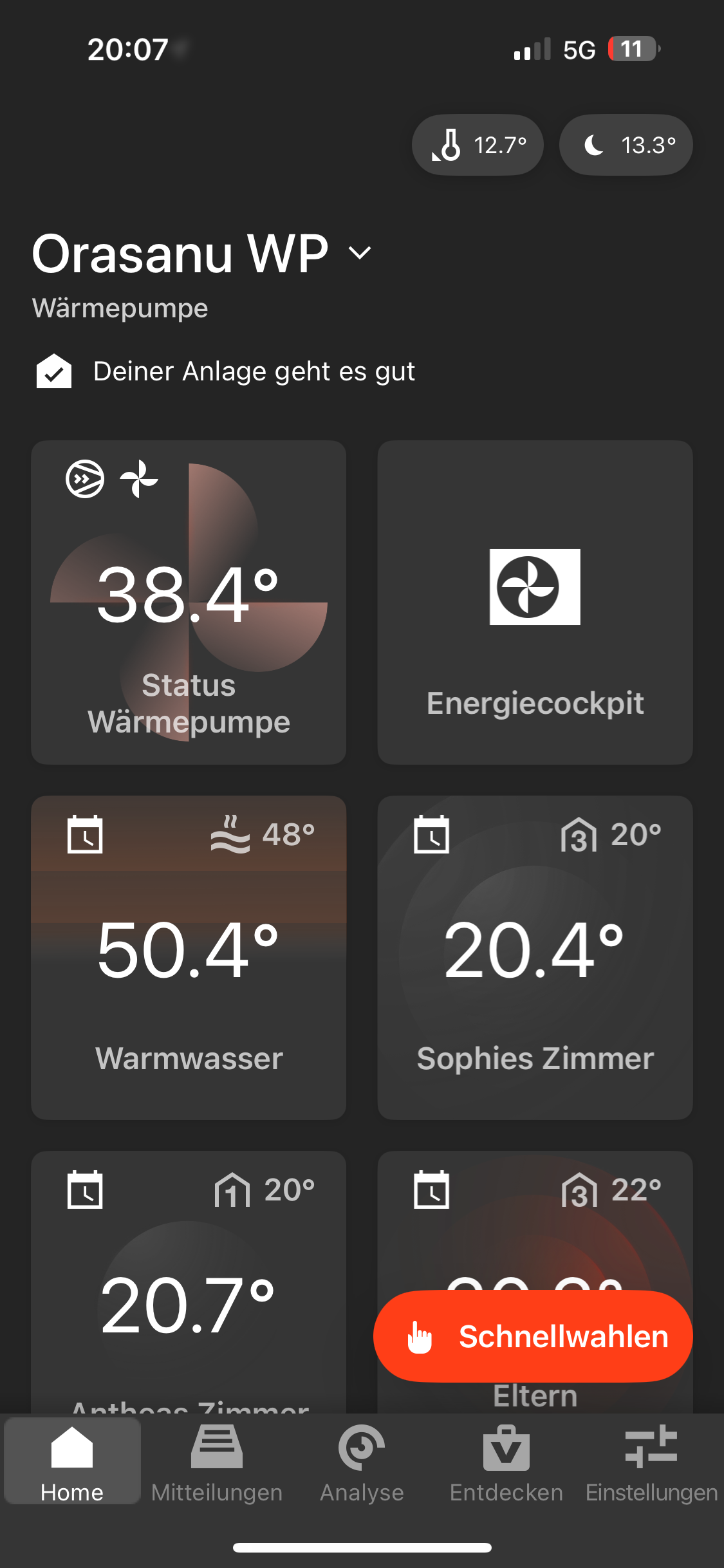Open the Energiecockpit card
The image size is (724, 1568).
click(x=535, y=602)
